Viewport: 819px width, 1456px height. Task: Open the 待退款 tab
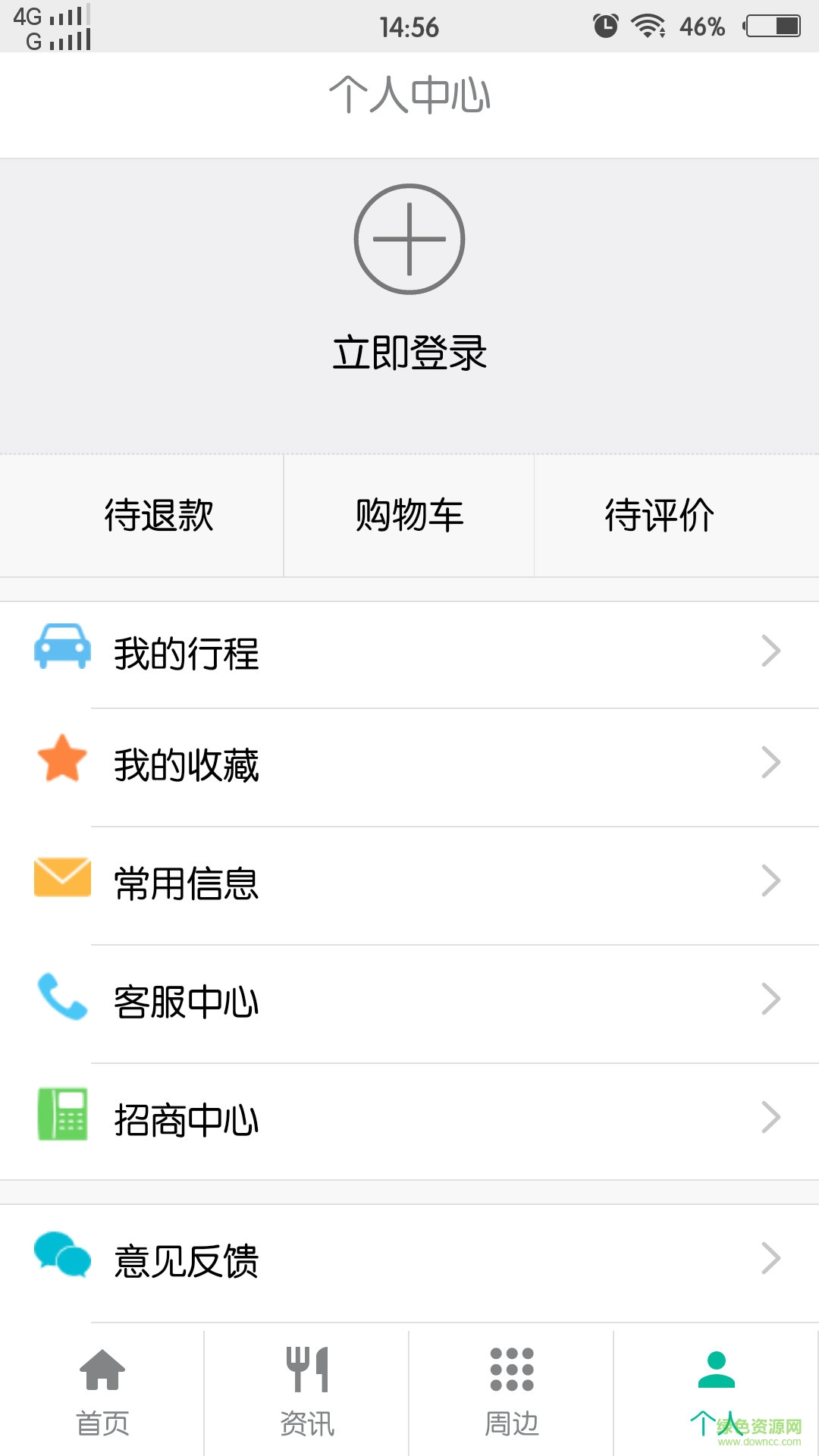tap(158, 515)
